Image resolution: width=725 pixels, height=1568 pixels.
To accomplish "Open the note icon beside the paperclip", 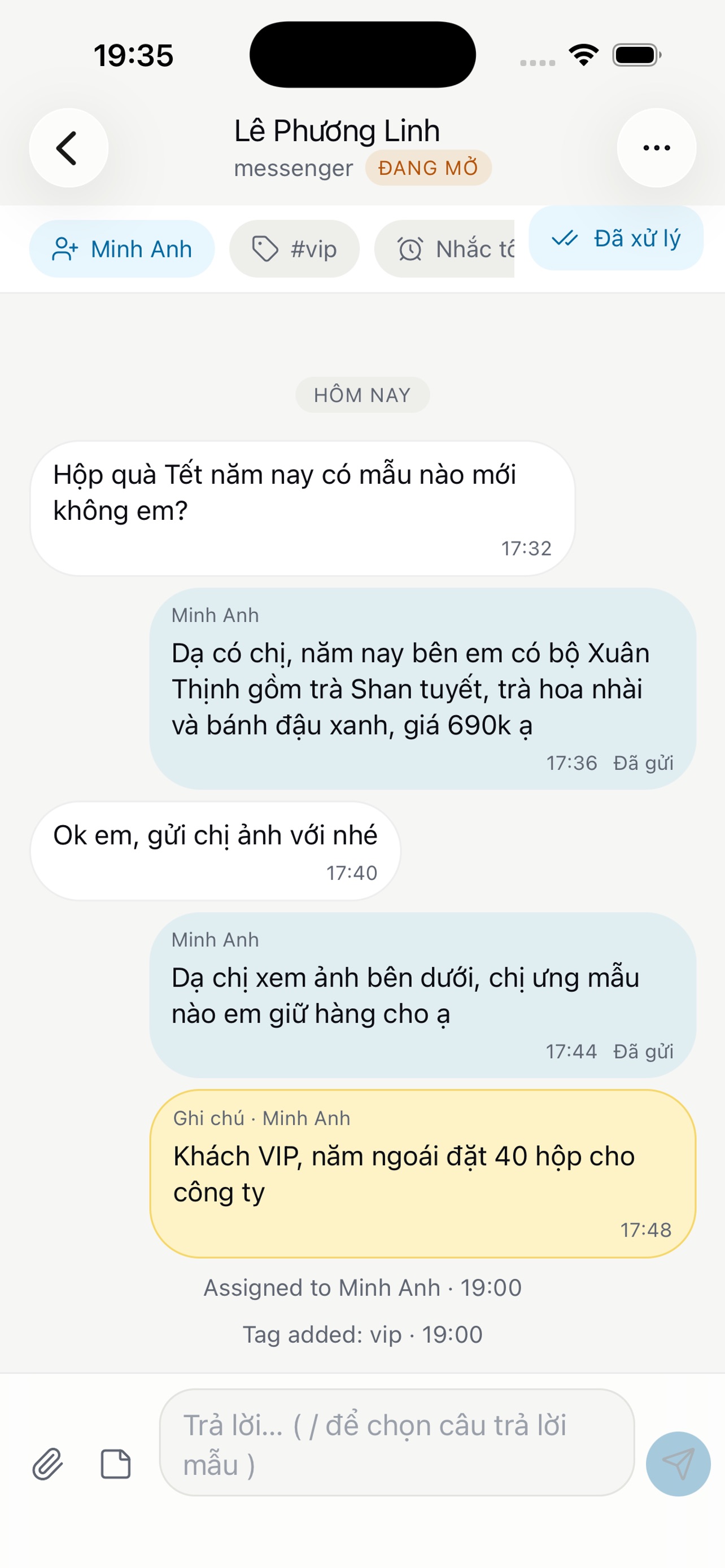I will point(116,1464).
